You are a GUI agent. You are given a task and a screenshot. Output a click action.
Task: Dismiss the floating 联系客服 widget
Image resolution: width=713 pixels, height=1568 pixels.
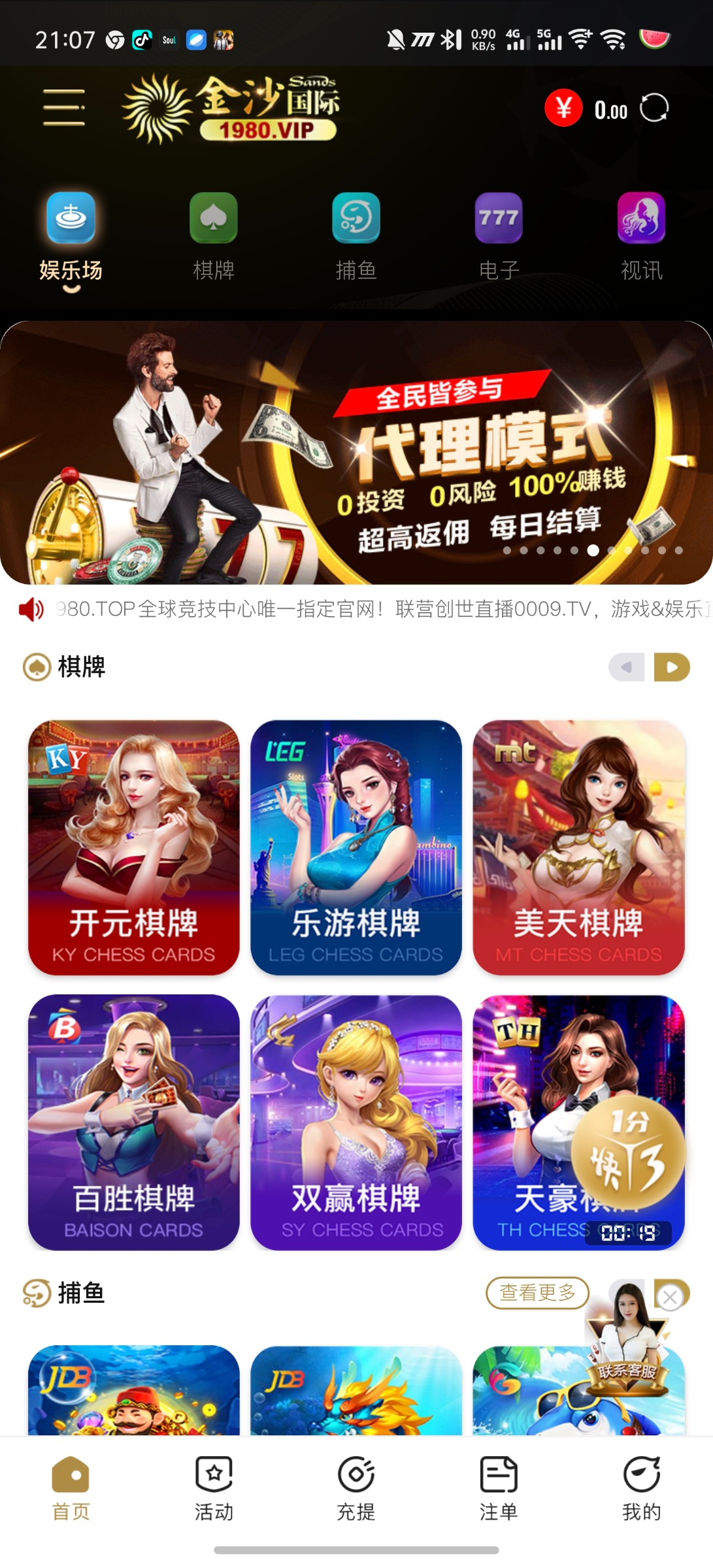670,1298
